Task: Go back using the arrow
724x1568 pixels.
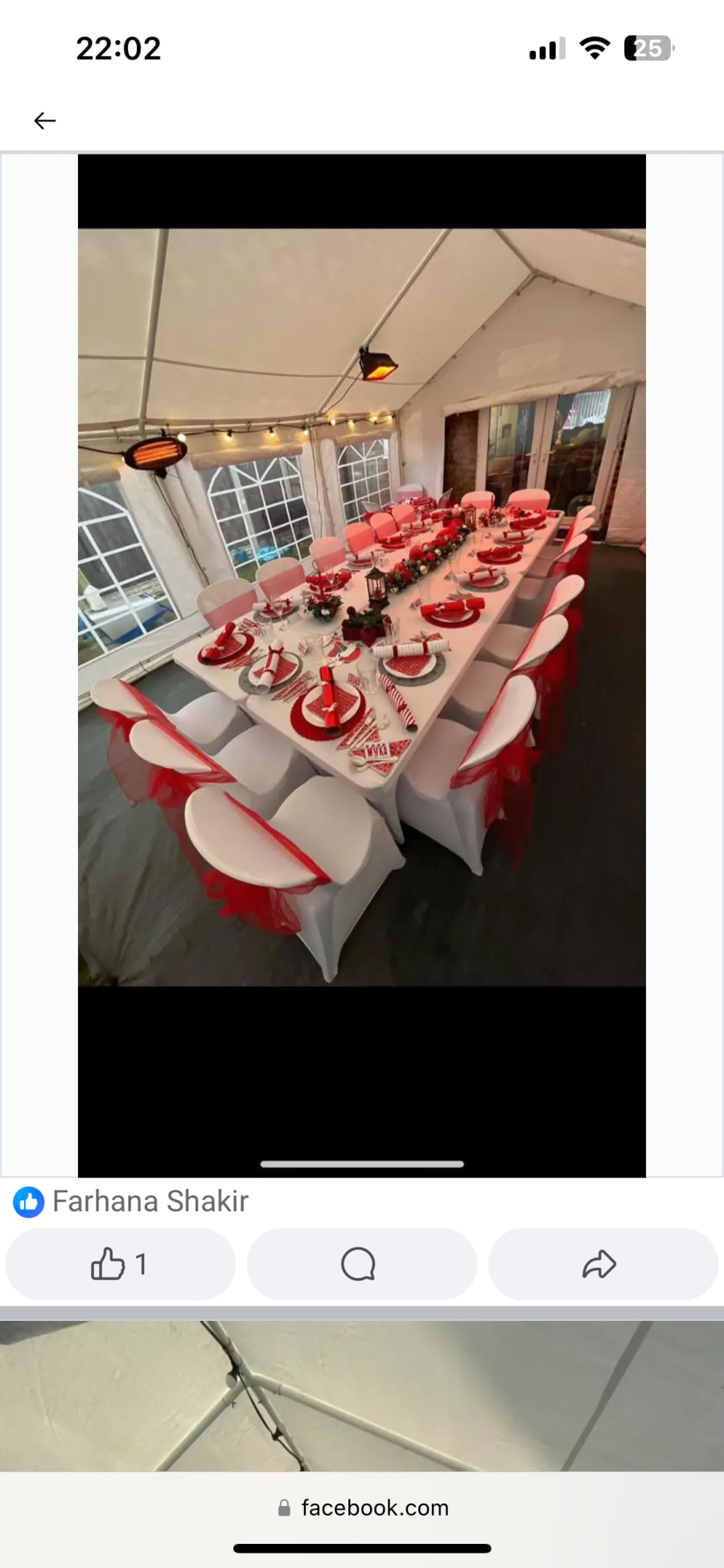Action: click(45, 121)
